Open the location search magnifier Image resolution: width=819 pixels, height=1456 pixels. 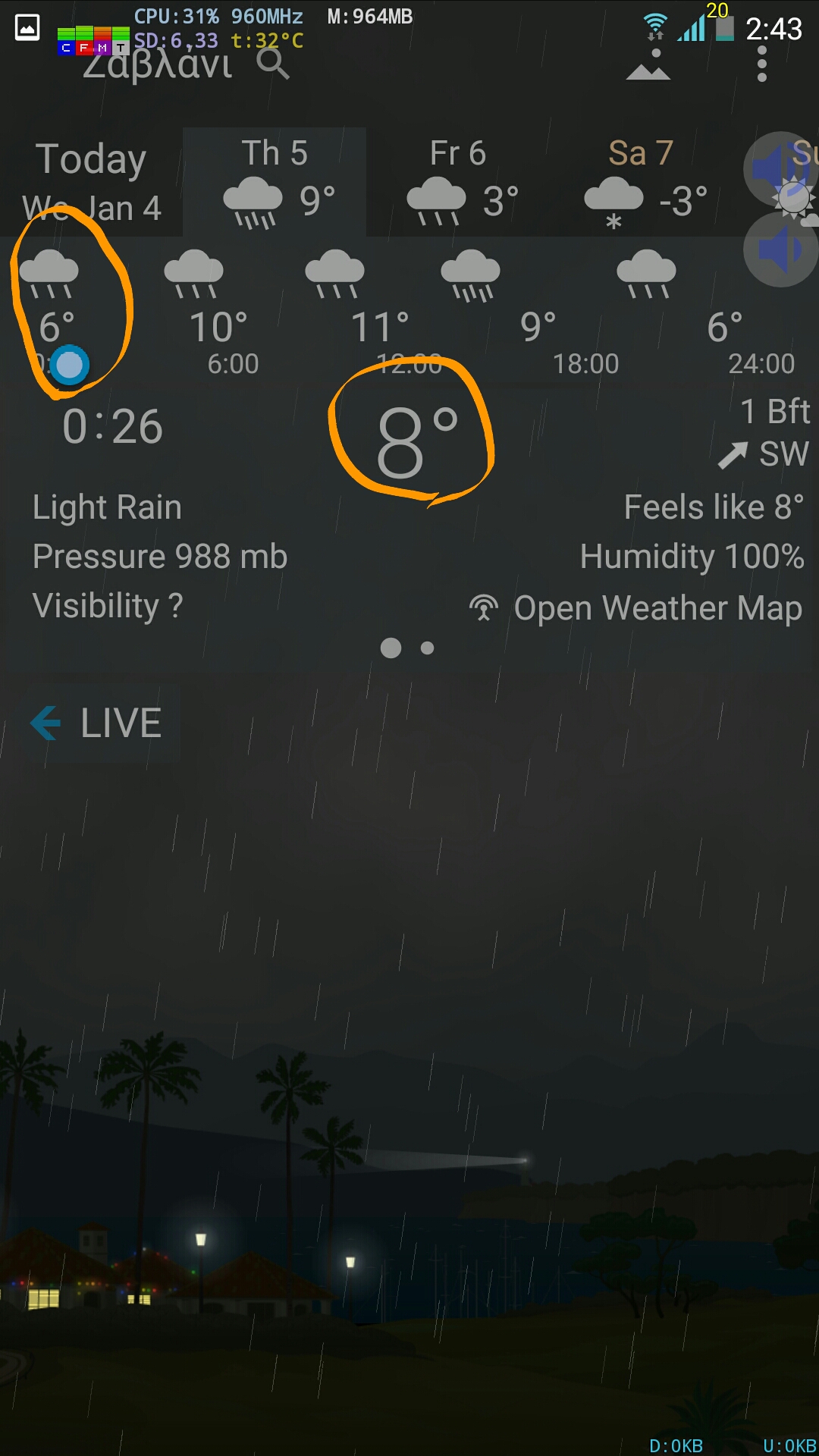[x=273, y=64]
